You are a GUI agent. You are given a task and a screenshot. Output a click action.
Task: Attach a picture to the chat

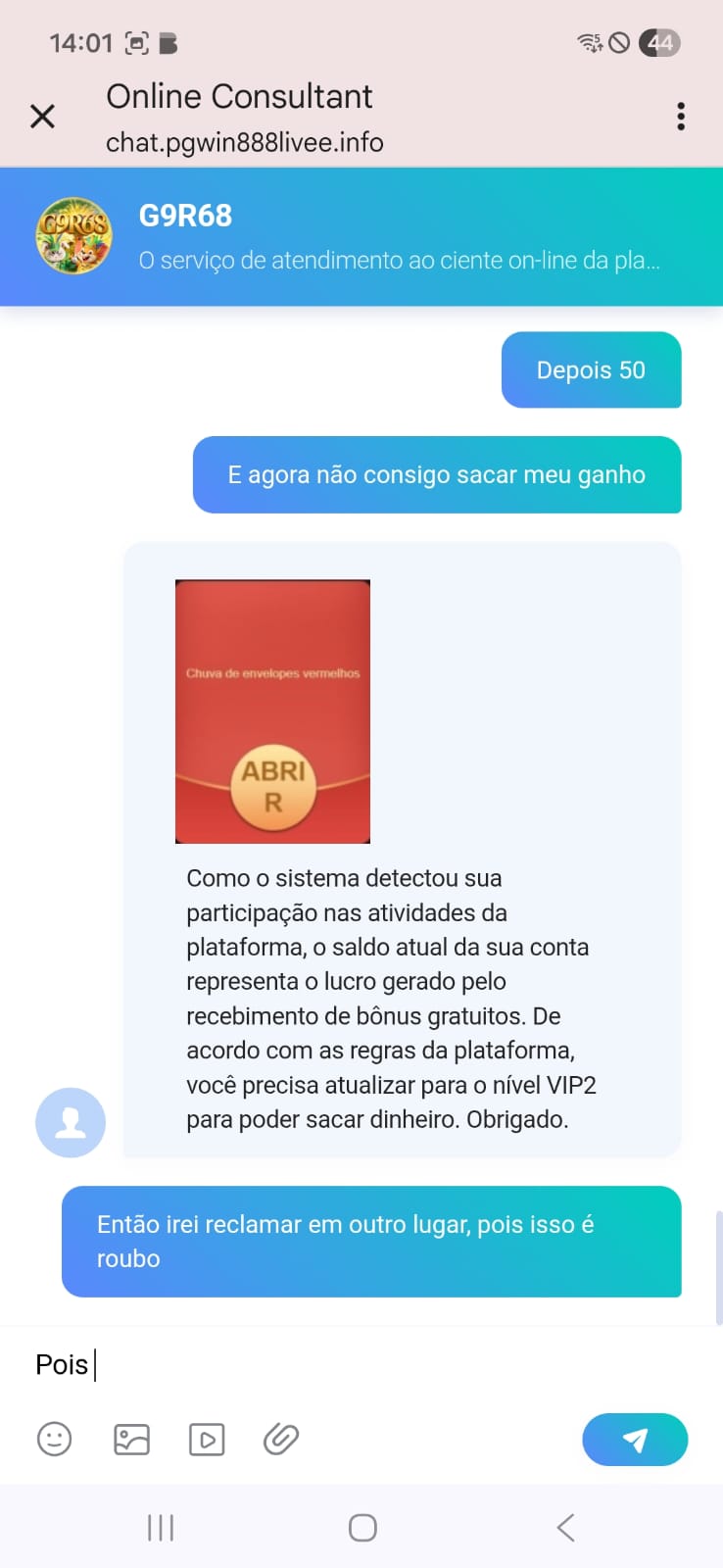131,1439
